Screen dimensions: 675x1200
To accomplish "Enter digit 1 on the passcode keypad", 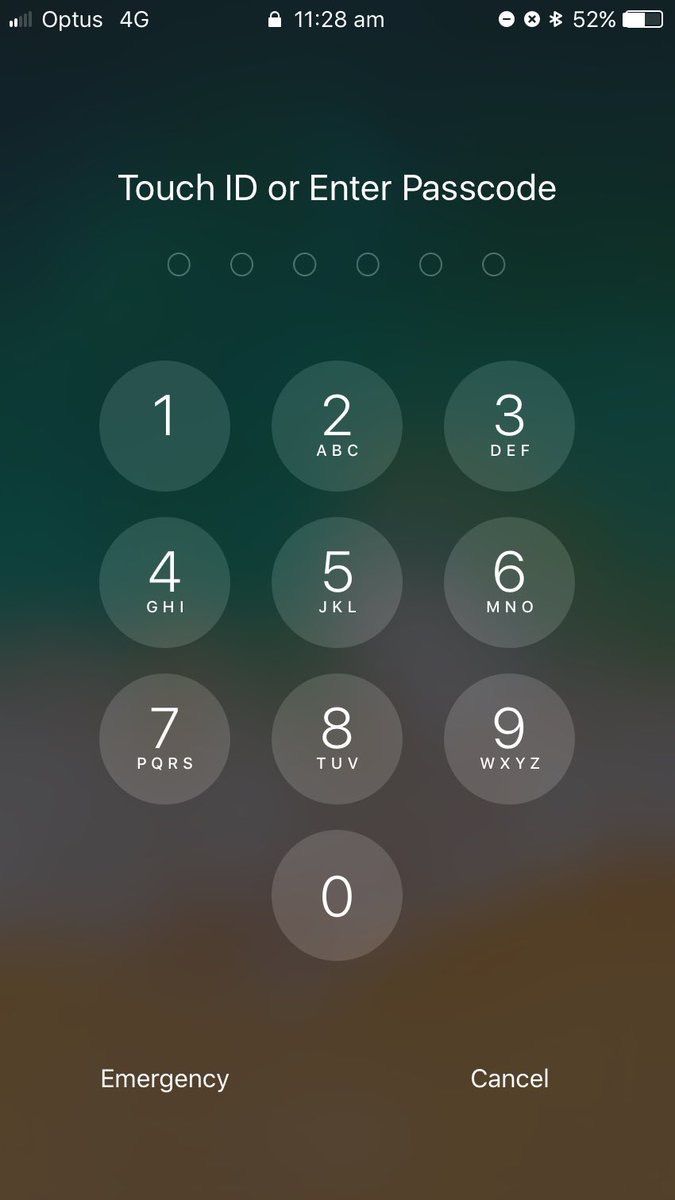I will click(x=165, y=426).
